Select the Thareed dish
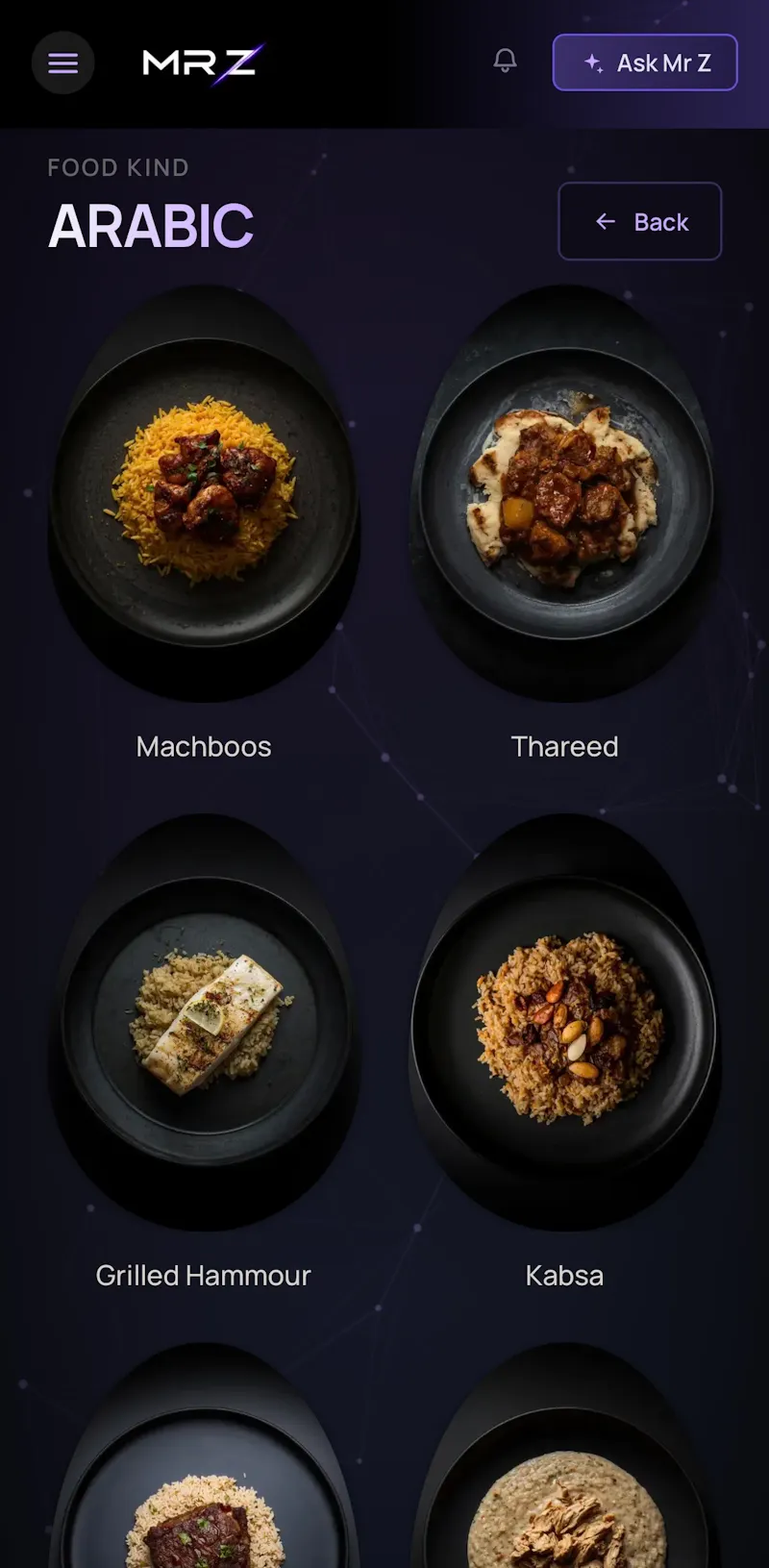 pyautogui.click(x=565, y=524)
